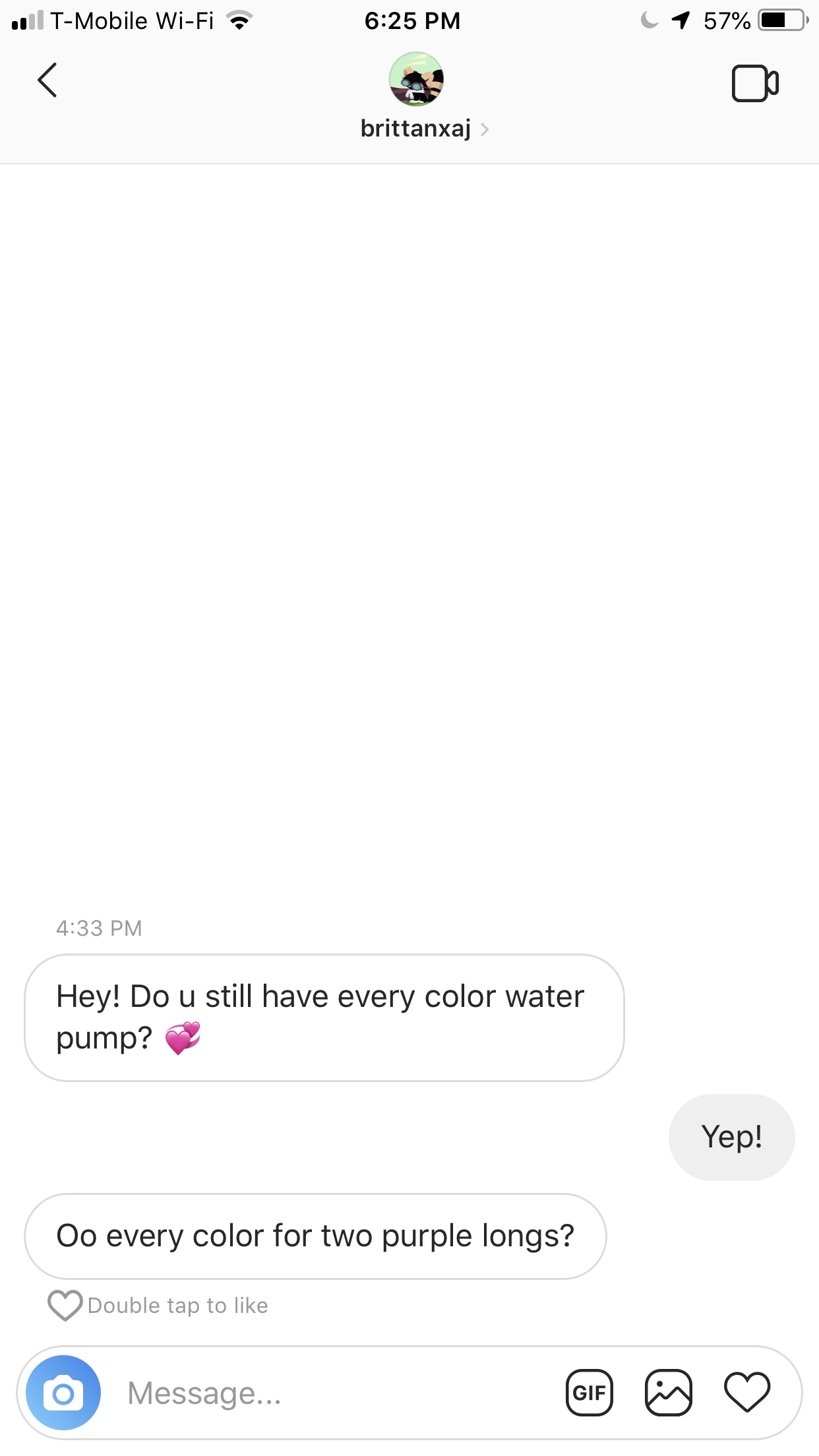
Task: Go back to the message inbox
Action: tap(47, 80)
